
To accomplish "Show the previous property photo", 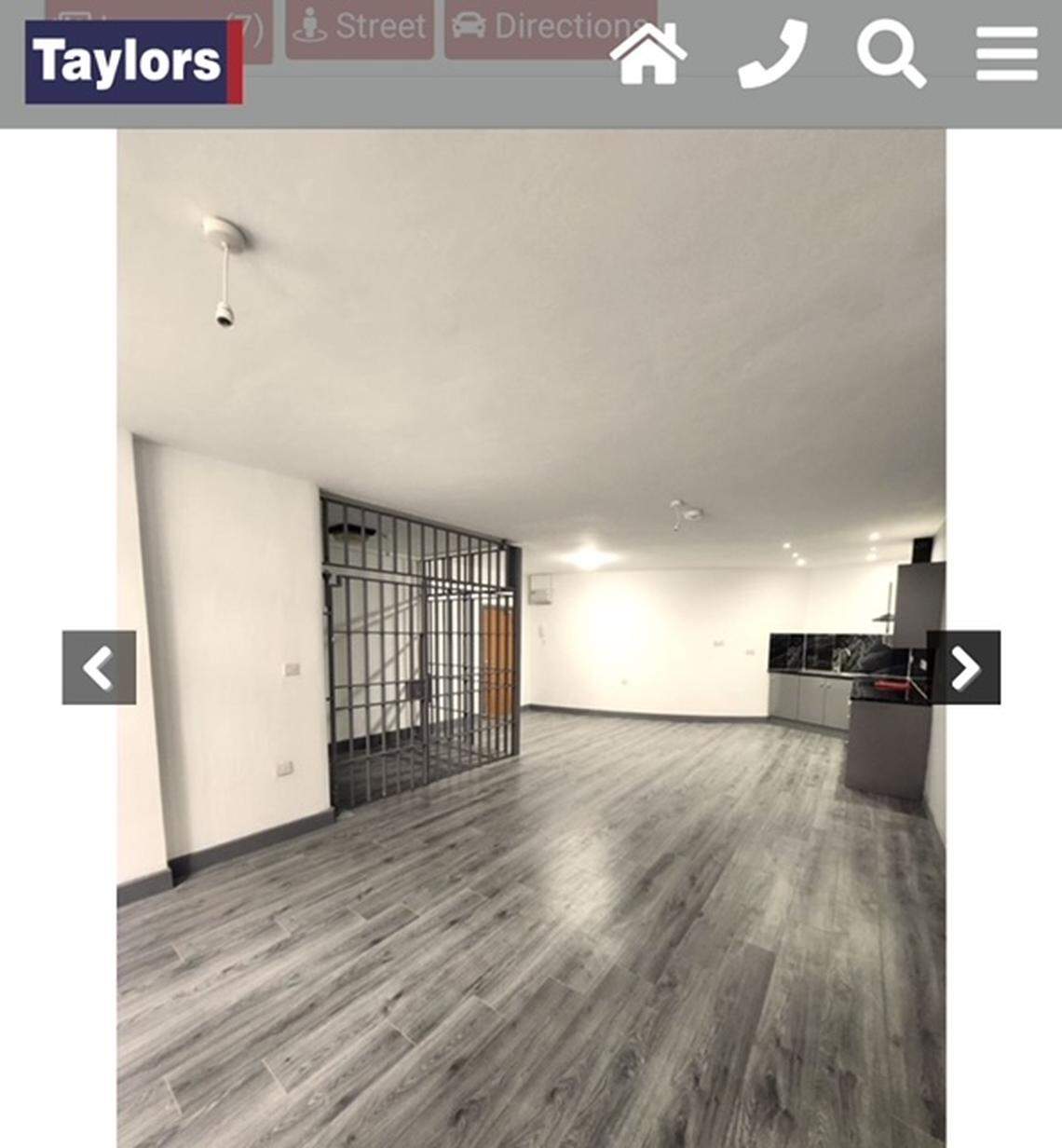I will [x=99, y=667].
